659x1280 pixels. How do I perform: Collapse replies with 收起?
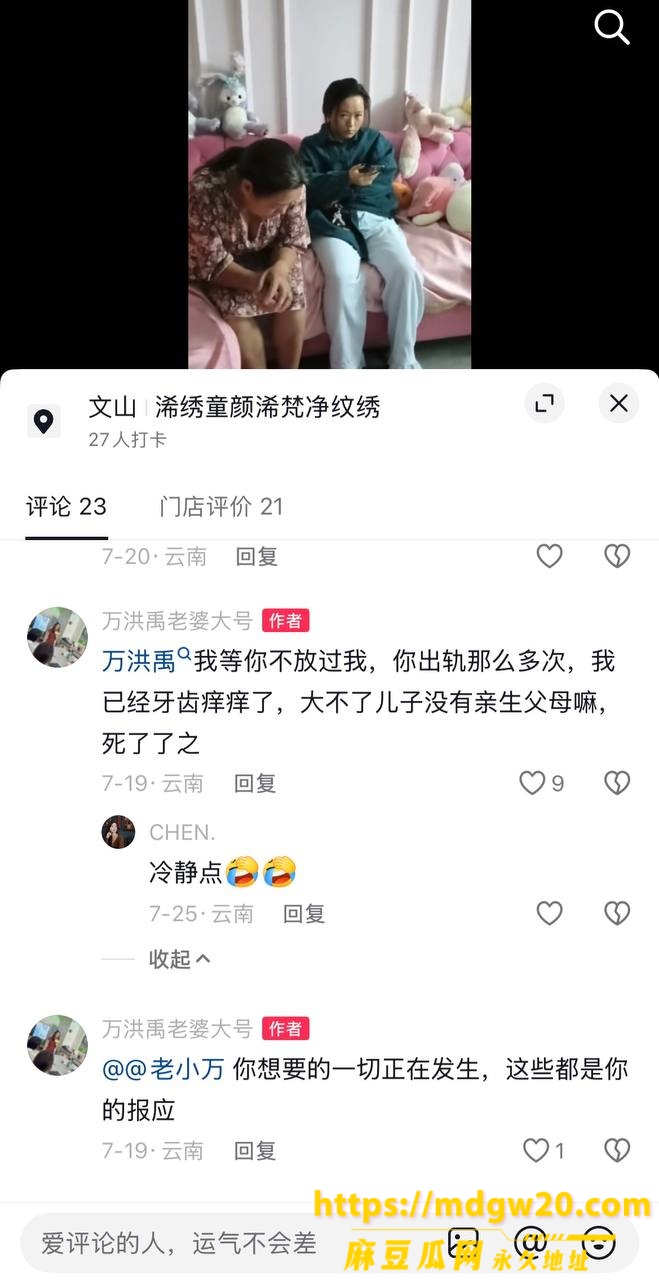pos(180,959)
